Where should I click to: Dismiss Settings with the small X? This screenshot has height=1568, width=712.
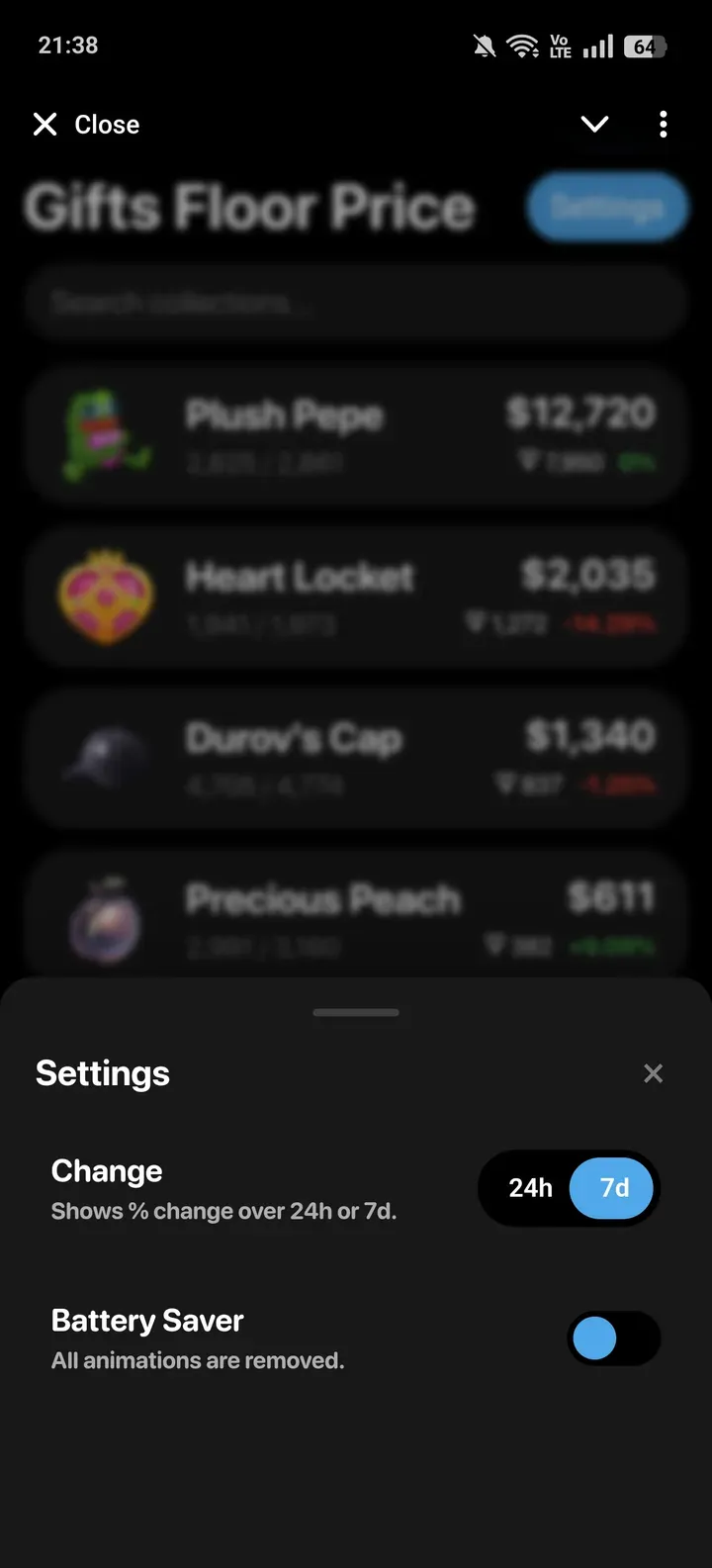click(653, 1073)
